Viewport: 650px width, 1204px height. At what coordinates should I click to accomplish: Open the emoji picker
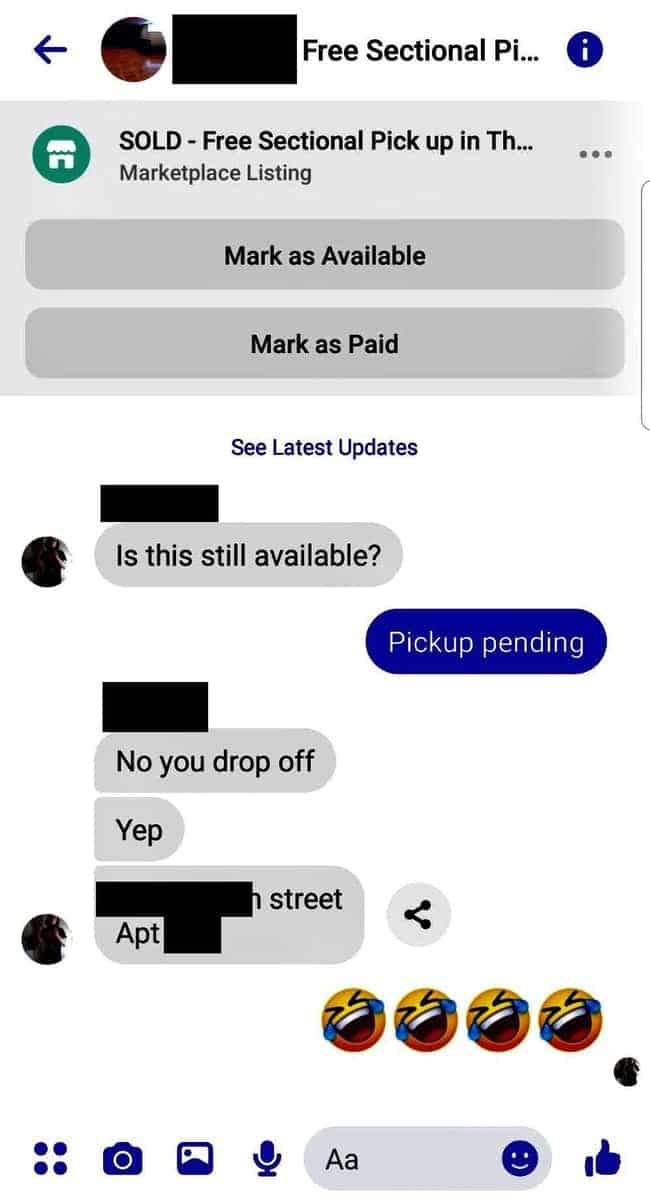(x=520, y=1159)
